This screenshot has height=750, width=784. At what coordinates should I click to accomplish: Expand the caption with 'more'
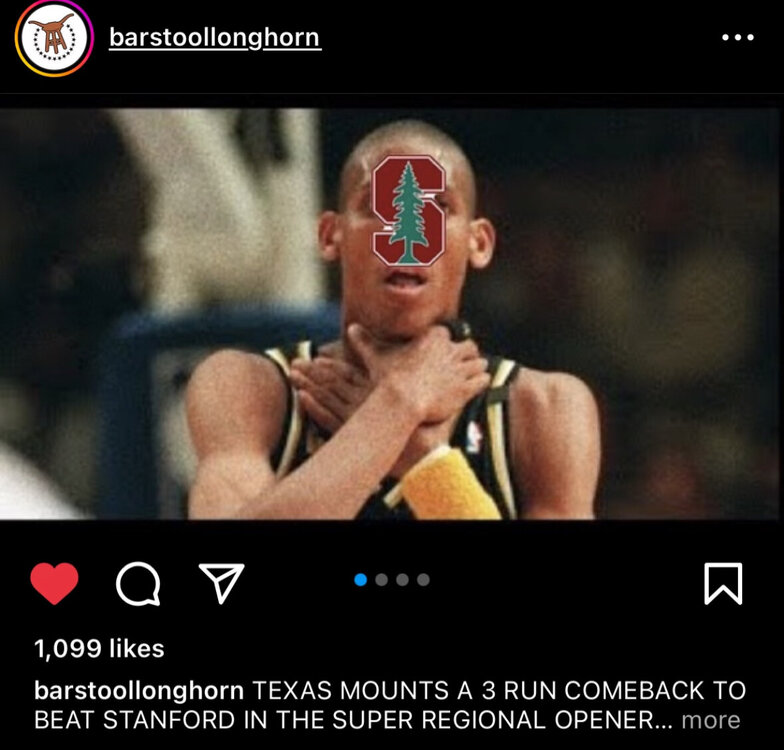(x=711, y=720)
